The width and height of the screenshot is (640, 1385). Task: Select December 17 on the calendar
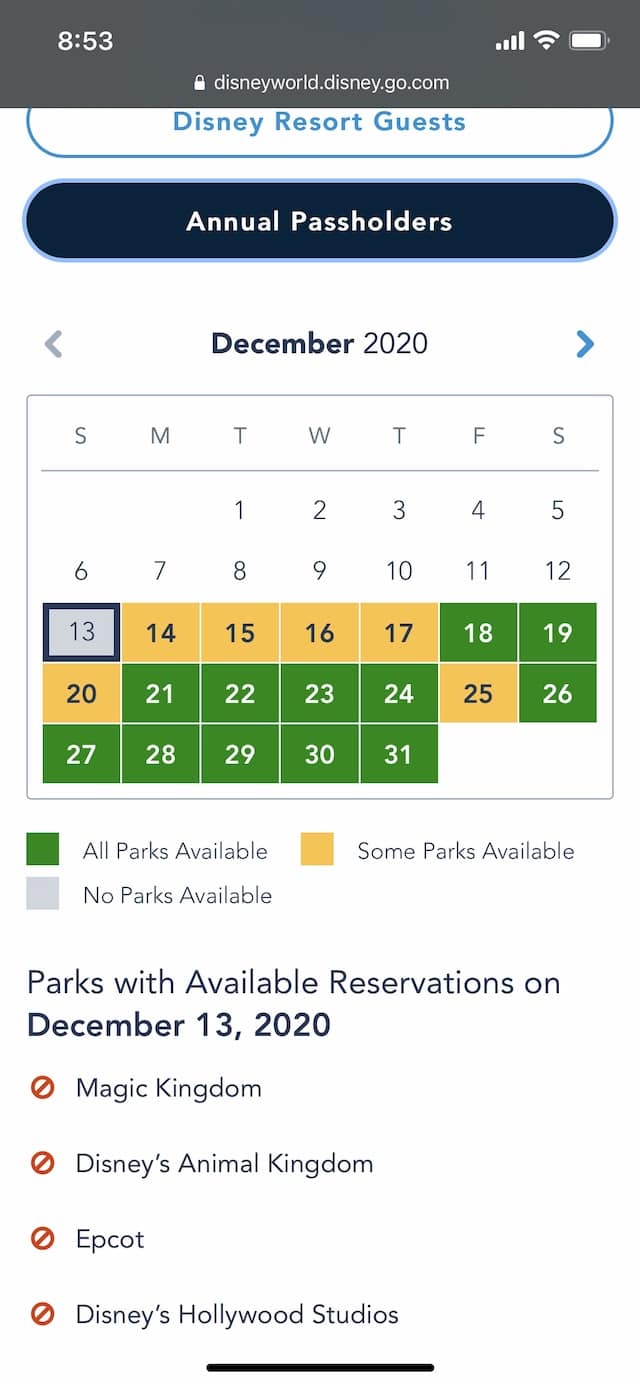pyautogui.click(x=399, y=632)
